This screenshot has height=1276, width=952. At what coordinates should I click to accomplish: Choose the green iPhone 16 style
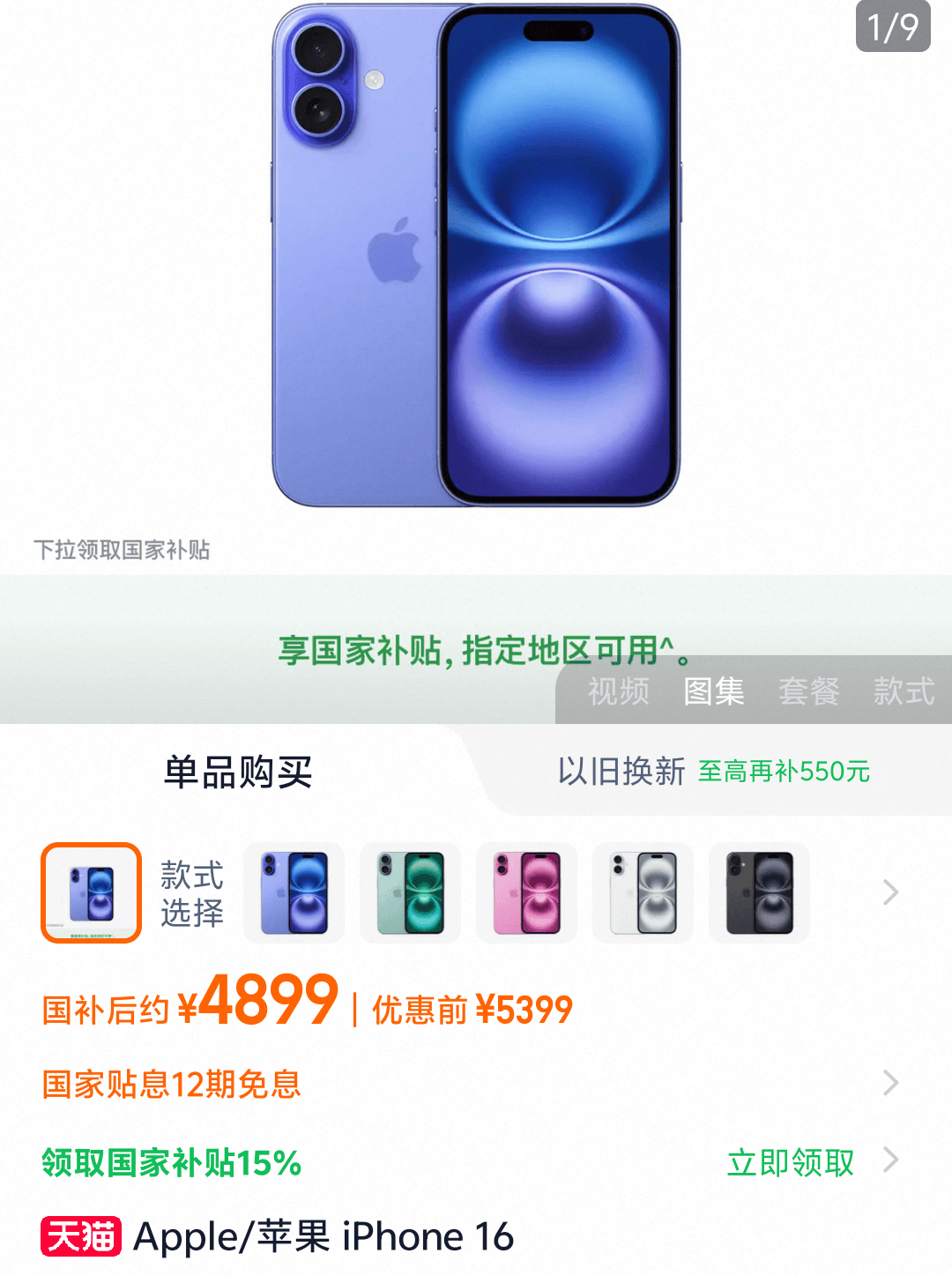click(x=410, y=892)
